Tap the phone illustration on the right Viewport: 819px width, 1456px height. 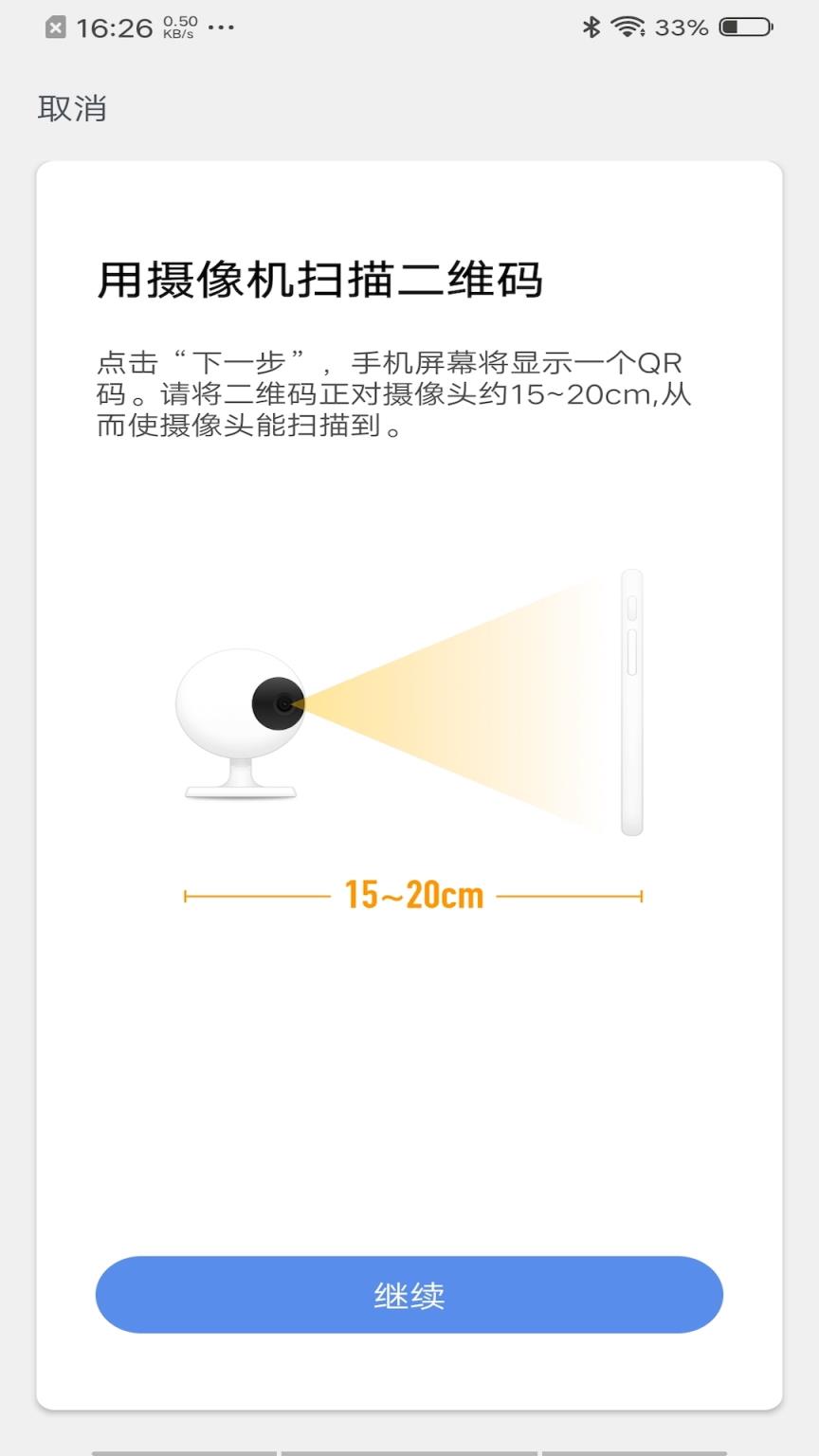coord(631,700)
